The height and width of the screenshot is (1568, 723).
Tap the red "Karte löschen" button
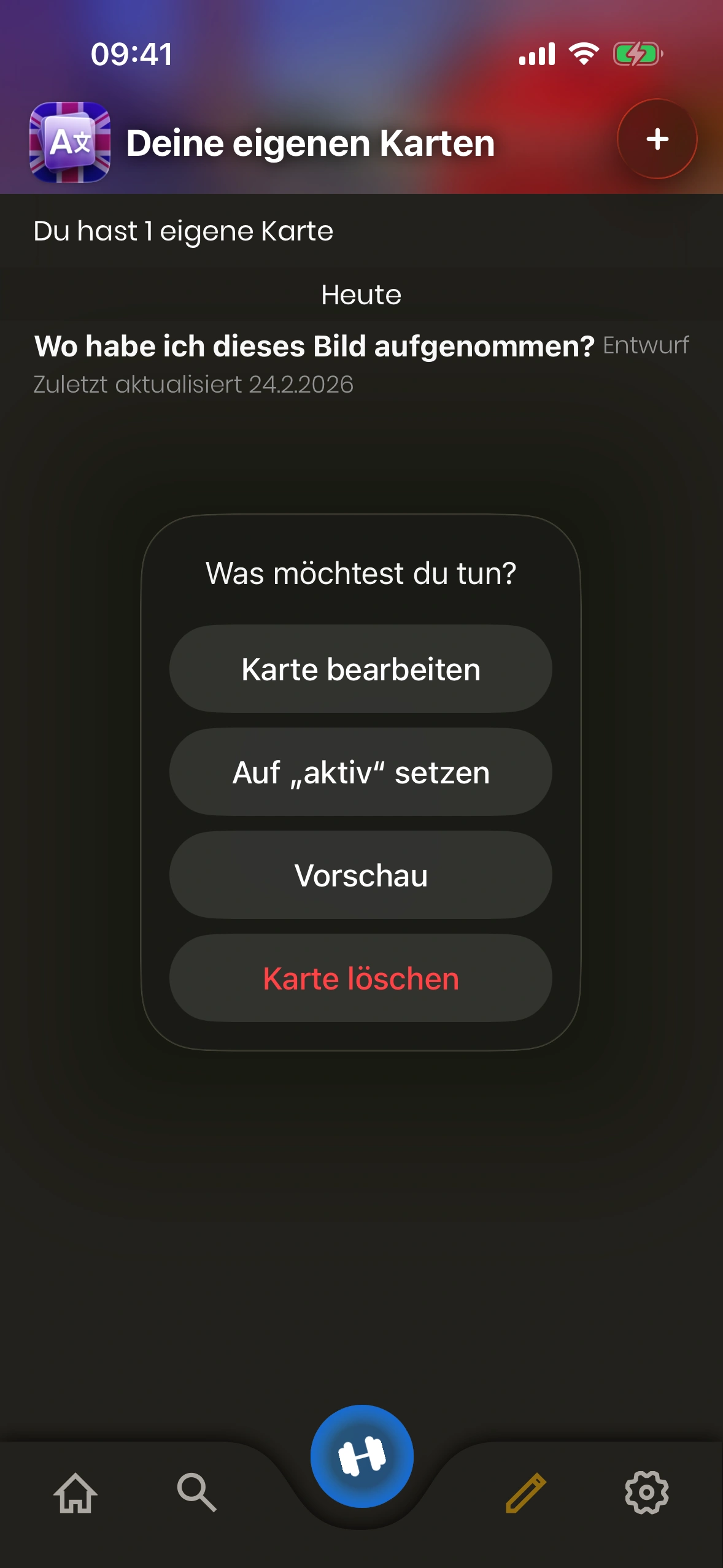(x=361, y=978)
